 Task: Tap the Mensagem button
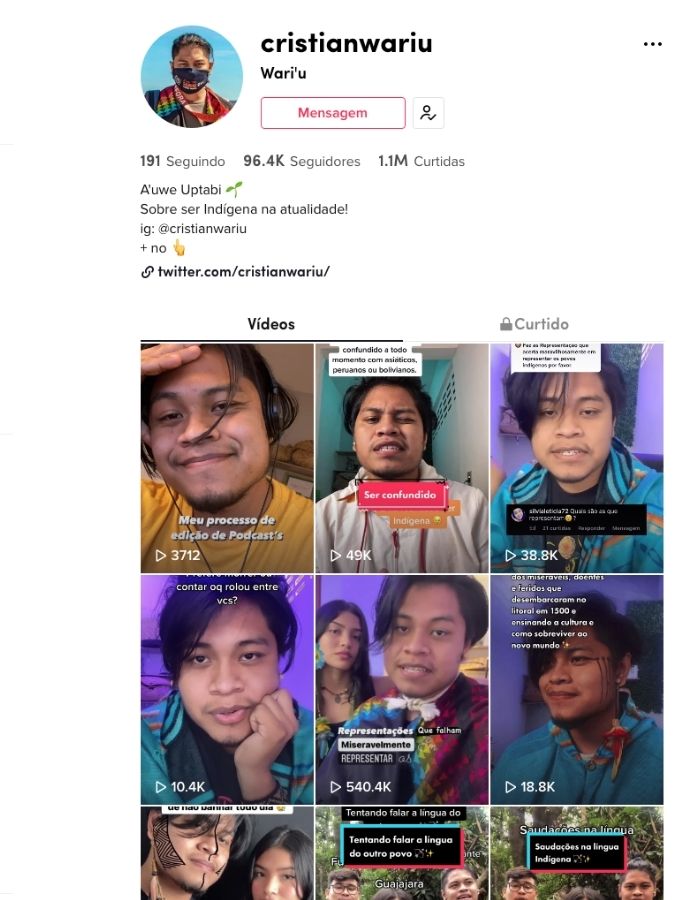coord(333,113)
